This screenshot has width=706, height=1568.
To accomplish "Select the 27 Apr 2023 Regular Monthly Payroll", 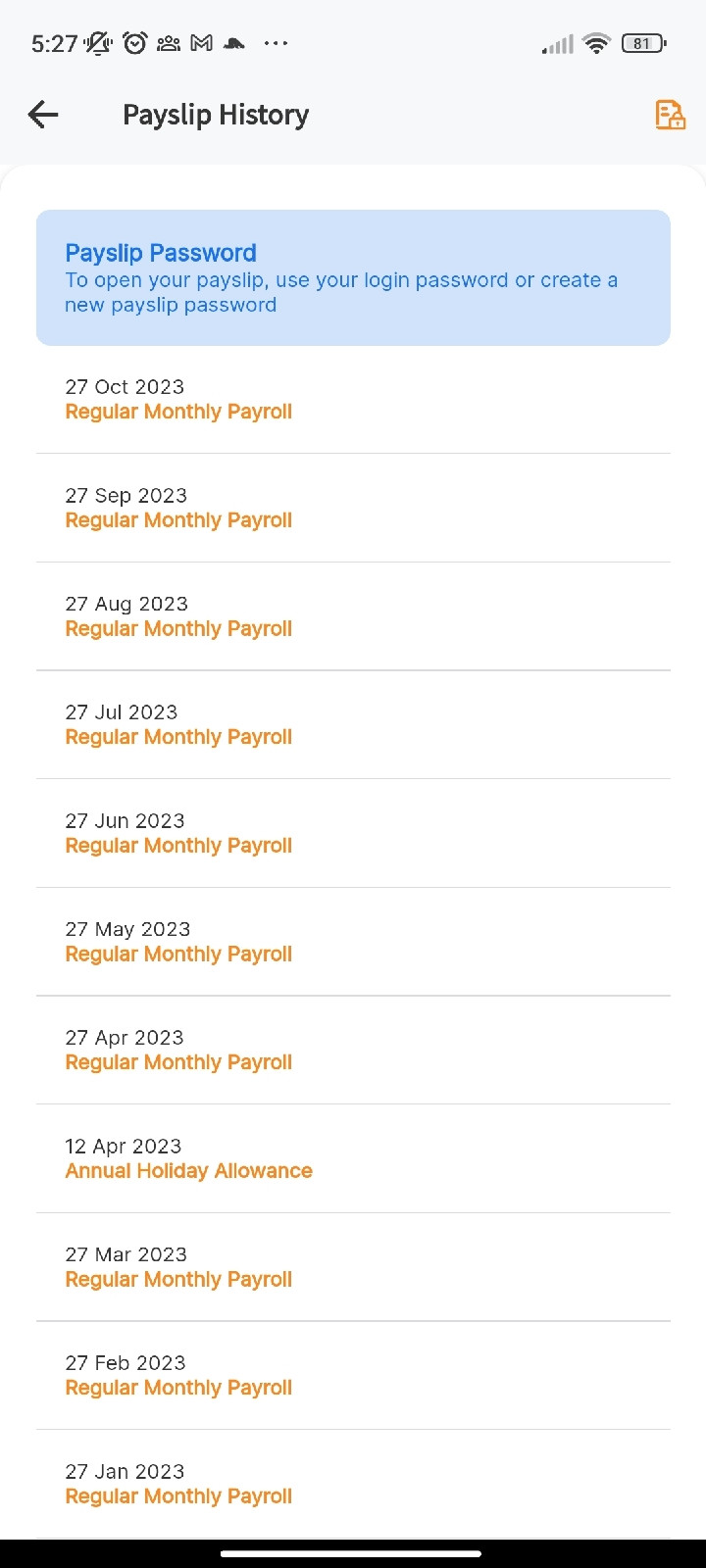I will click(x=353, y=1051).
